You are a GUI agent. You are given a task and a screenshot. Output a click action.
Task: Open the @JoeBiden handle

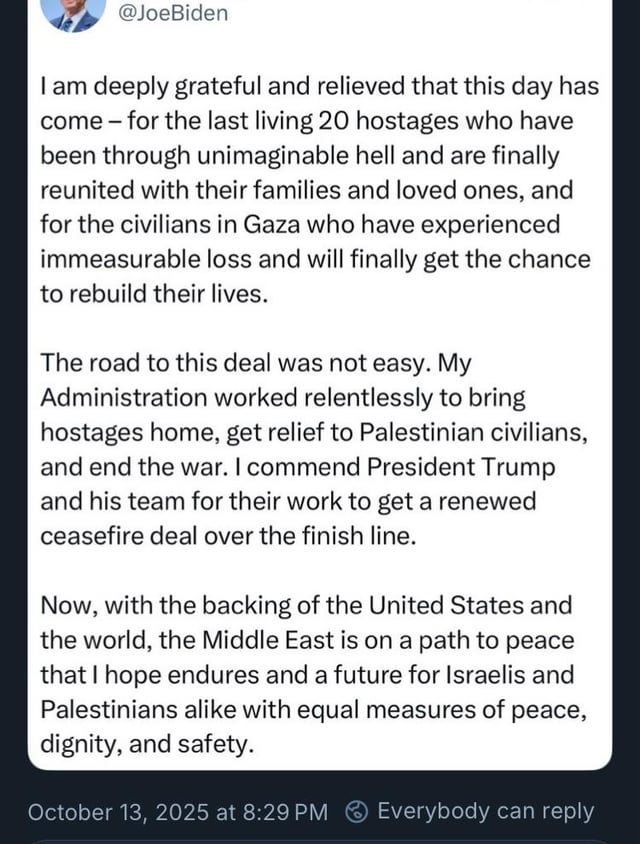click(x=174, y=13)
